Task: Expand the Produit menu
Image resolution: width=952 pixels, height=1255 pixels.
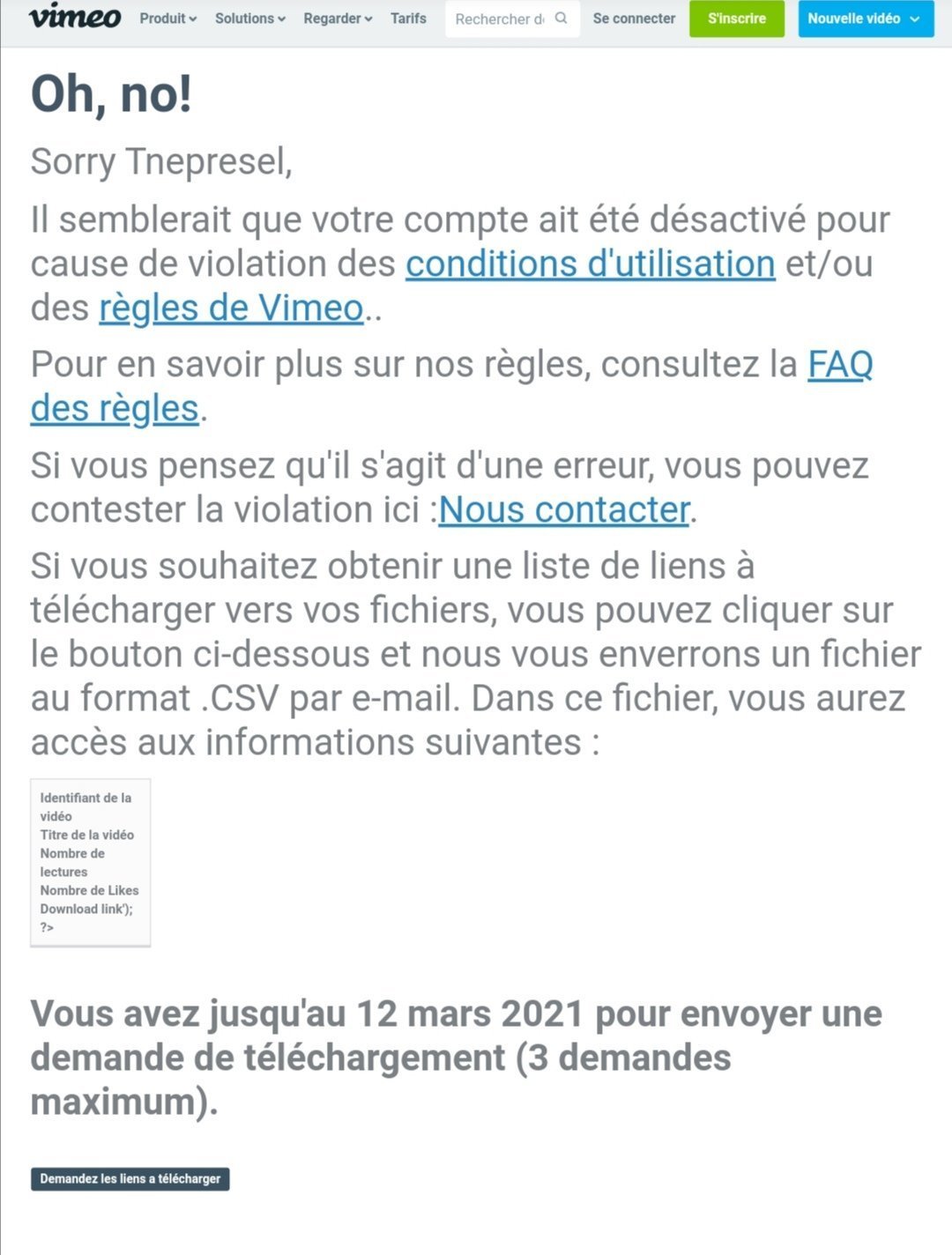Action: coord(167,19)
